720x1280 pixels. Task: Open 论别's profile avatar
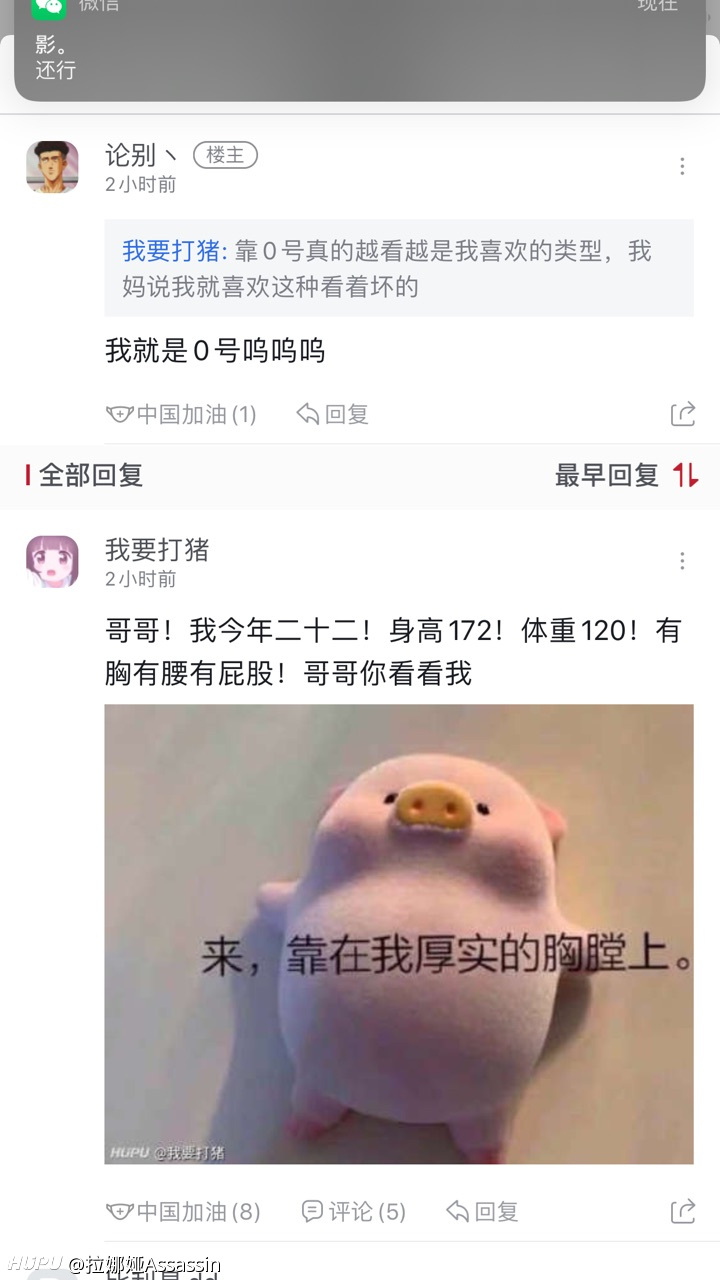tap(52, 167)
